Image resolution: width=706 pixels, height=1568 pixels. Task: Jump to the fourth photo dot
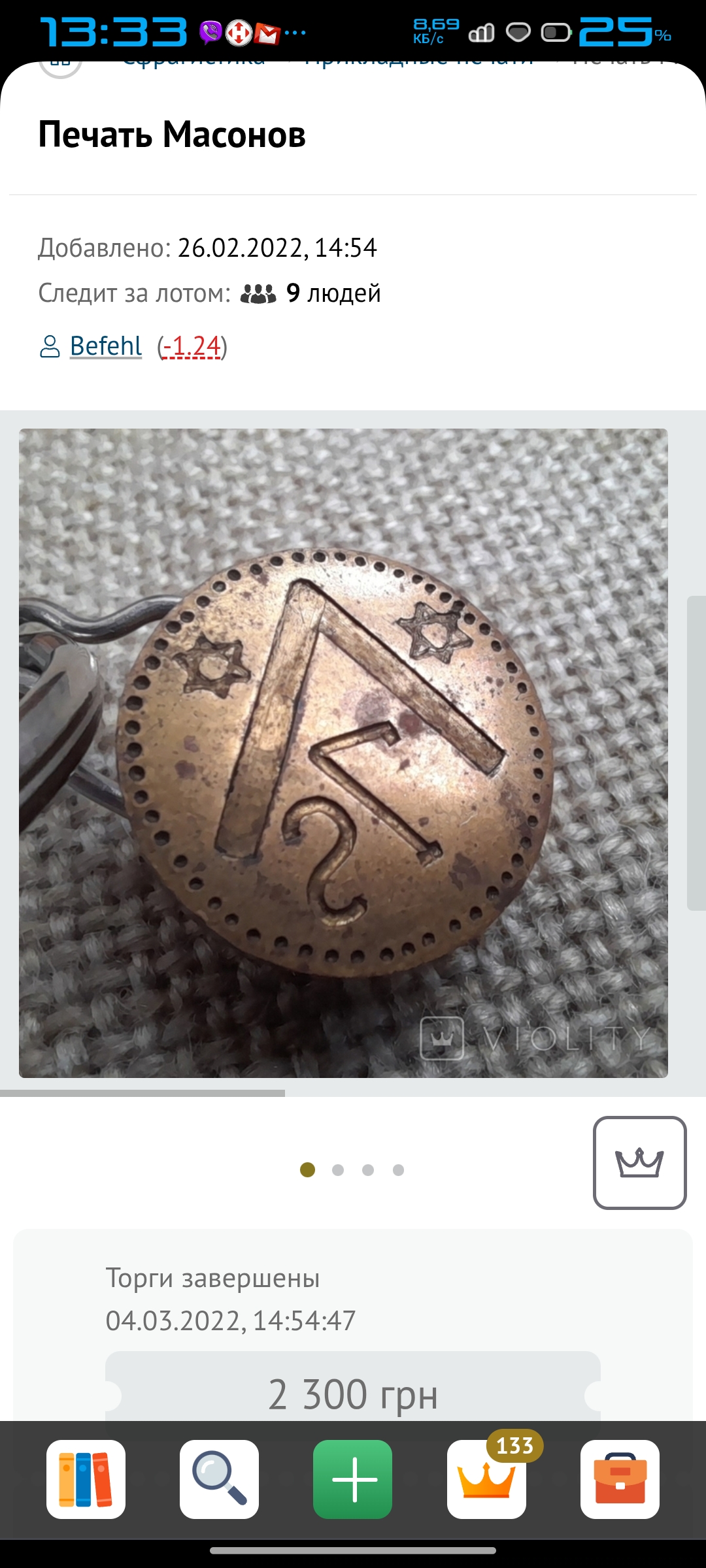pos(398,1170)
